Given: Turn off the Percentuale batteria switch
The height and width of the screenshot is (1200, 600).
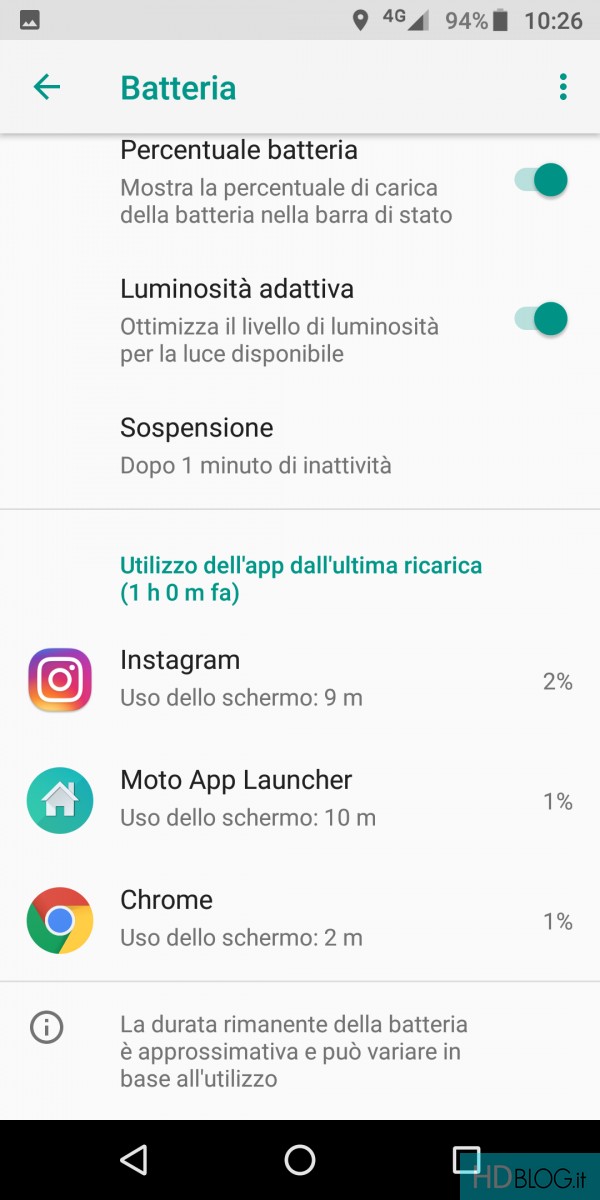Looking at the screenshot, I should 541,181.
